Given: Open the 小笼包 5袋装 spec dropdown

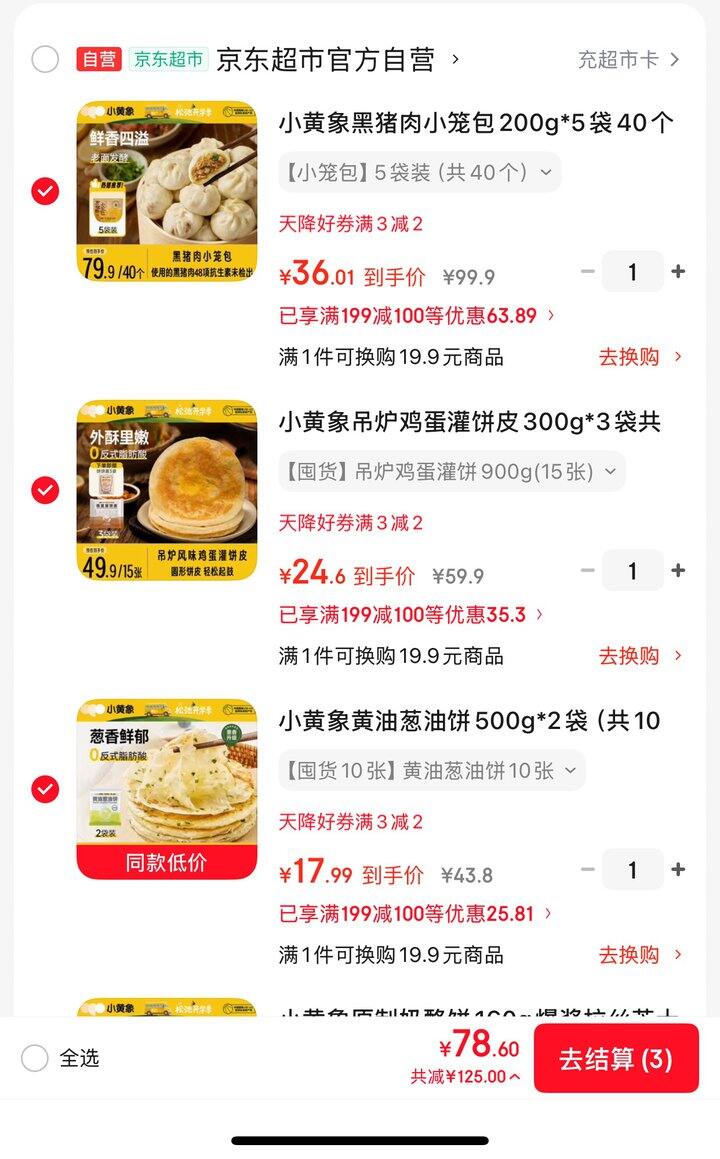Looking at the screenshot, I should [x=419, y=172].
